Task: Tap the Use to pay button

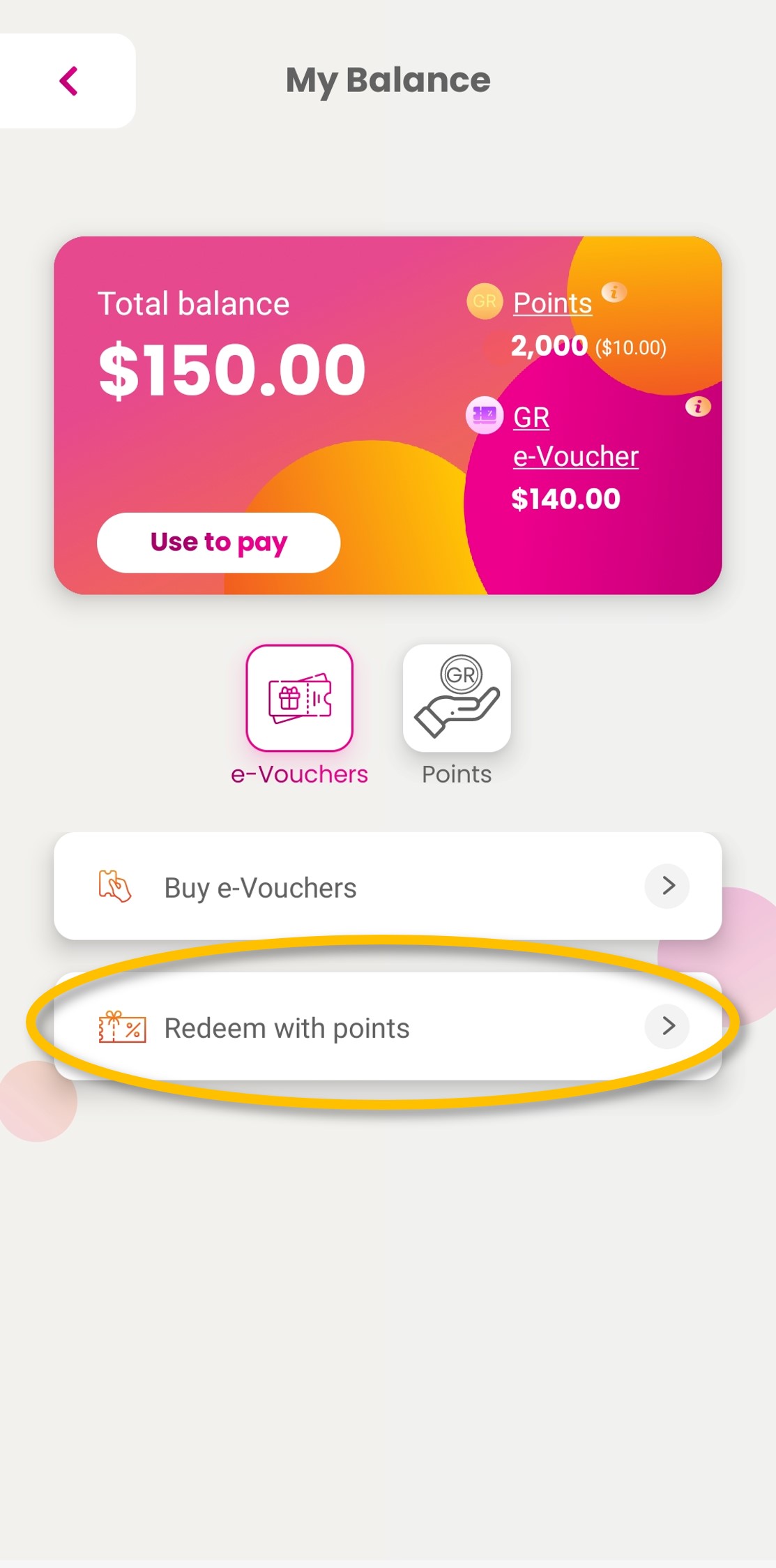Action: point(218,543)
